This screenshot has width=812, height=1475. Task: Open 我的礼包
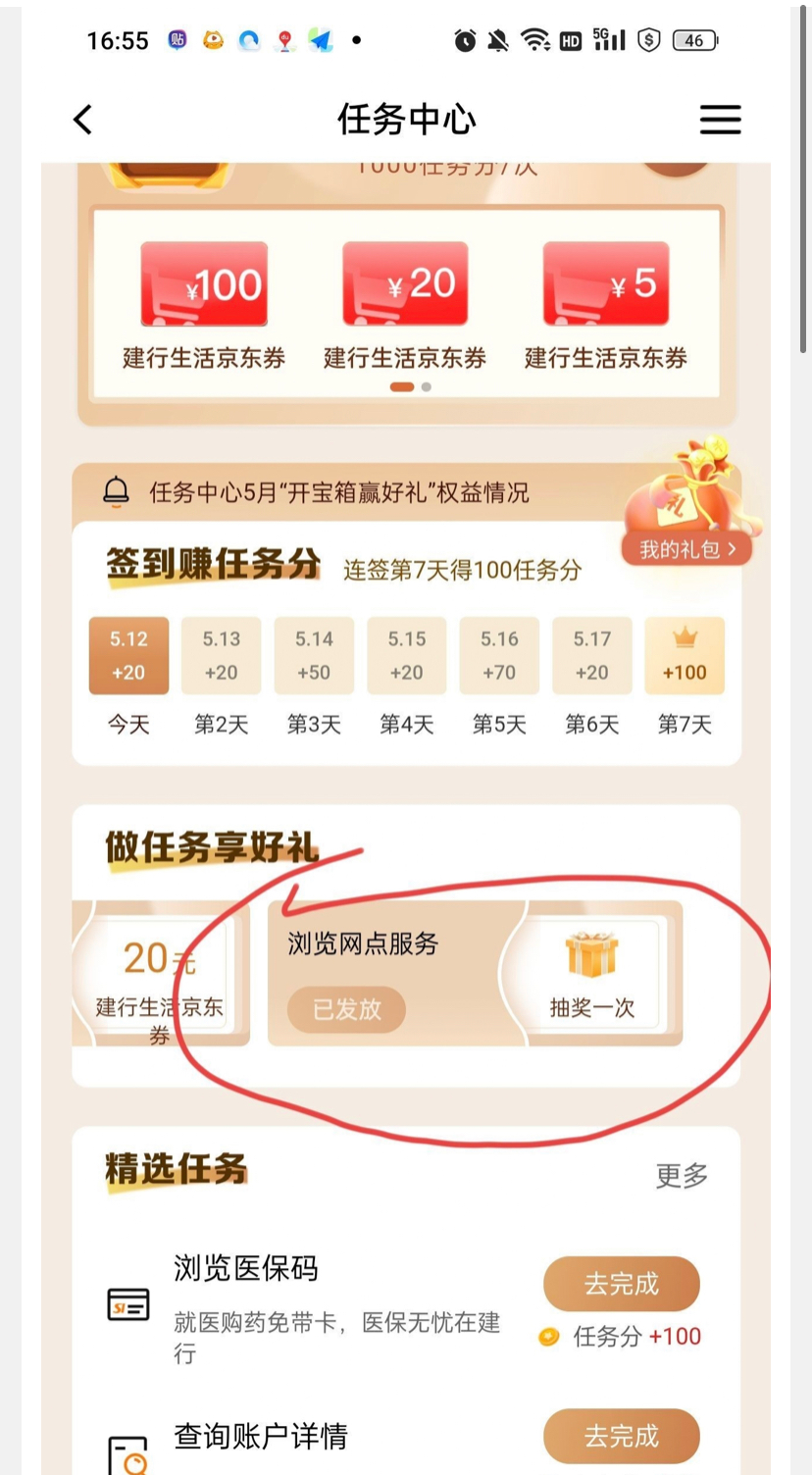[x=686, y=549]
